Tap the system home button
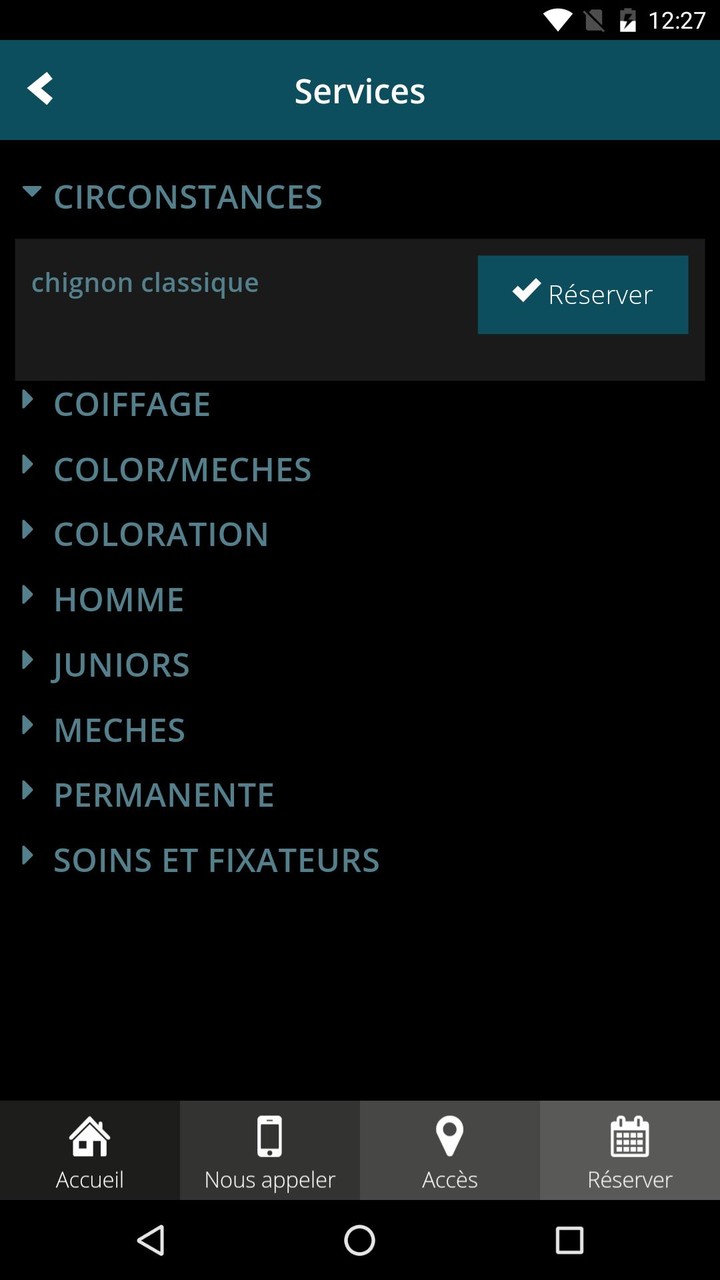The image size is (720, 1280). [x=360, y=1240]
